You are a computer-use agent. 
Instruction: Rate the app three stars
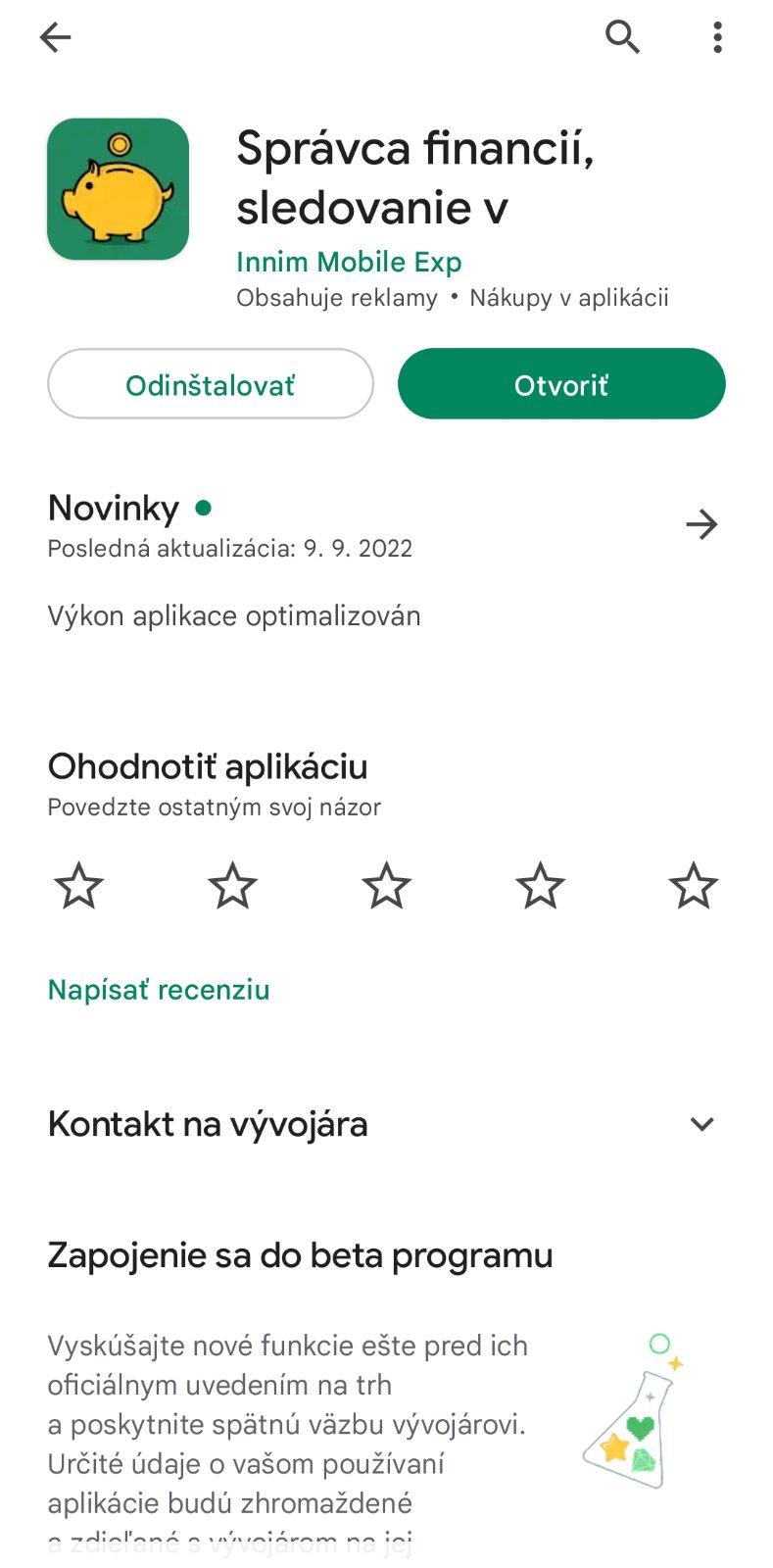[386, 886]
